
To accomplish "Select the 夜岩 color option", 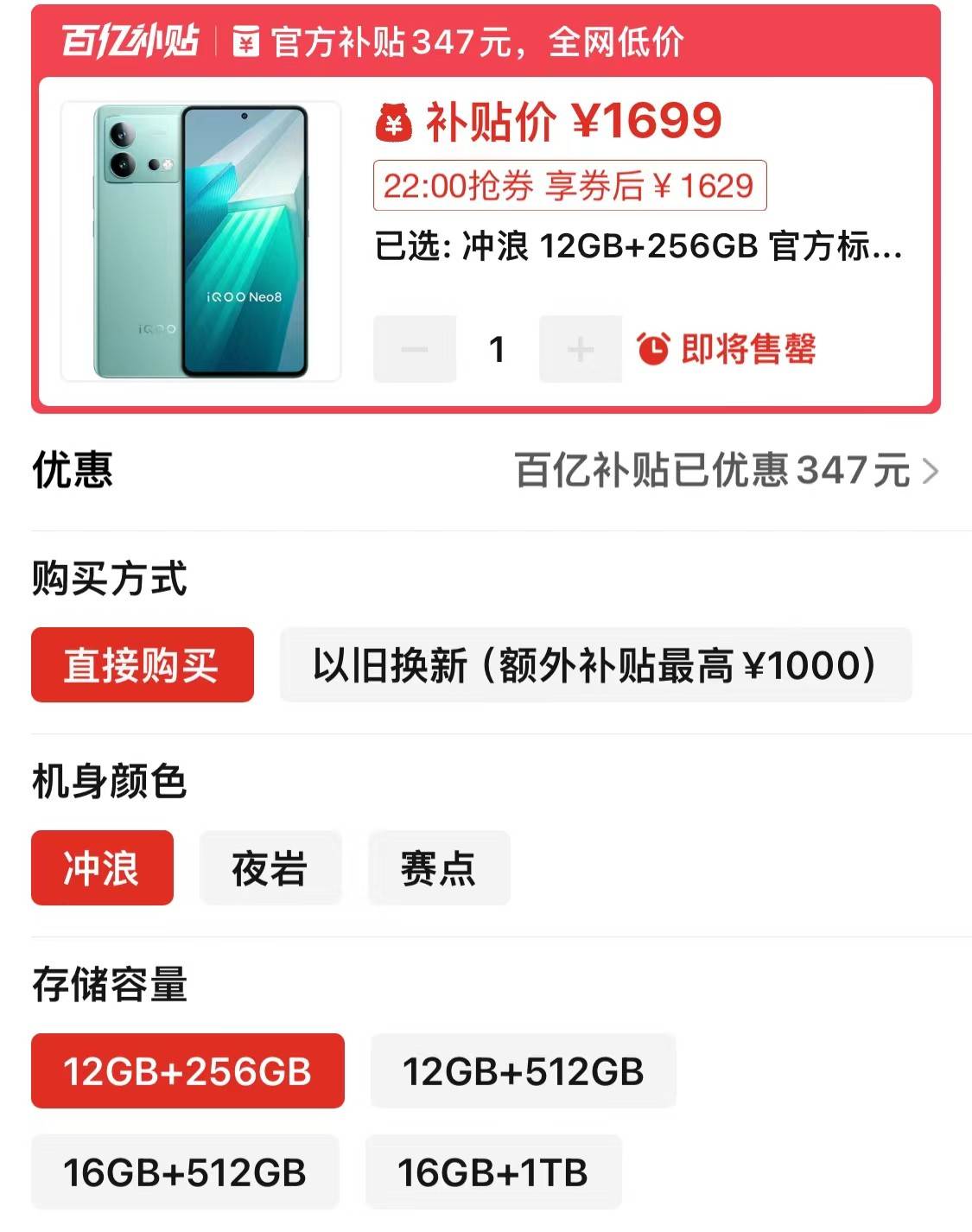I will [x=271, y=868].
